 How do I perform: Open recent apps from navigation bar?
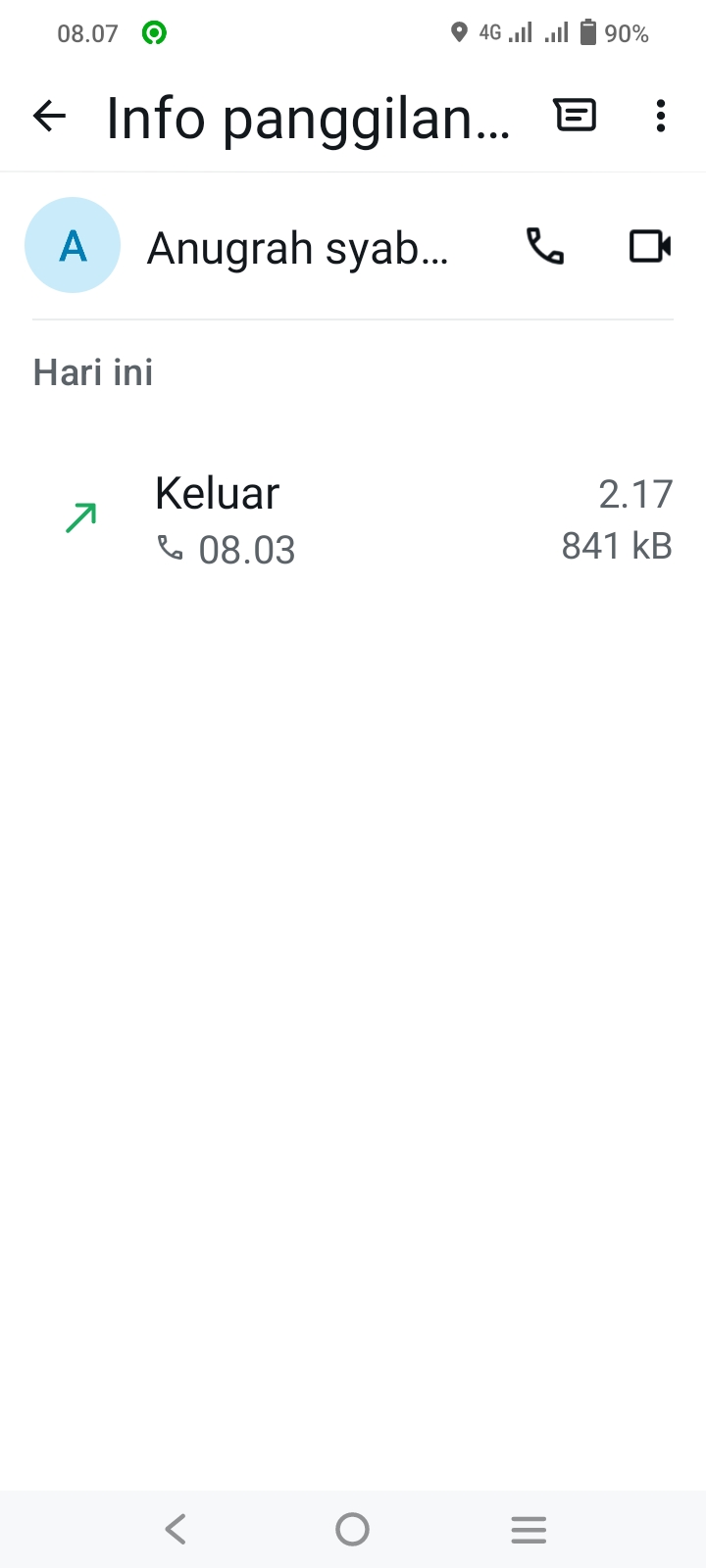pos(529,1529)
